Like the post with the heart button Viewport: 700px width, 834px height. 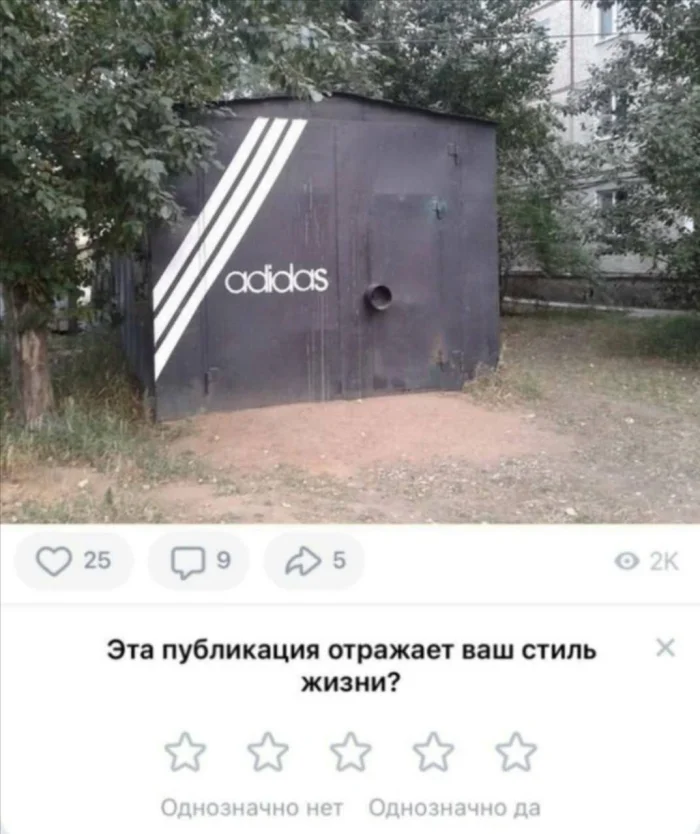coord(72,562)
